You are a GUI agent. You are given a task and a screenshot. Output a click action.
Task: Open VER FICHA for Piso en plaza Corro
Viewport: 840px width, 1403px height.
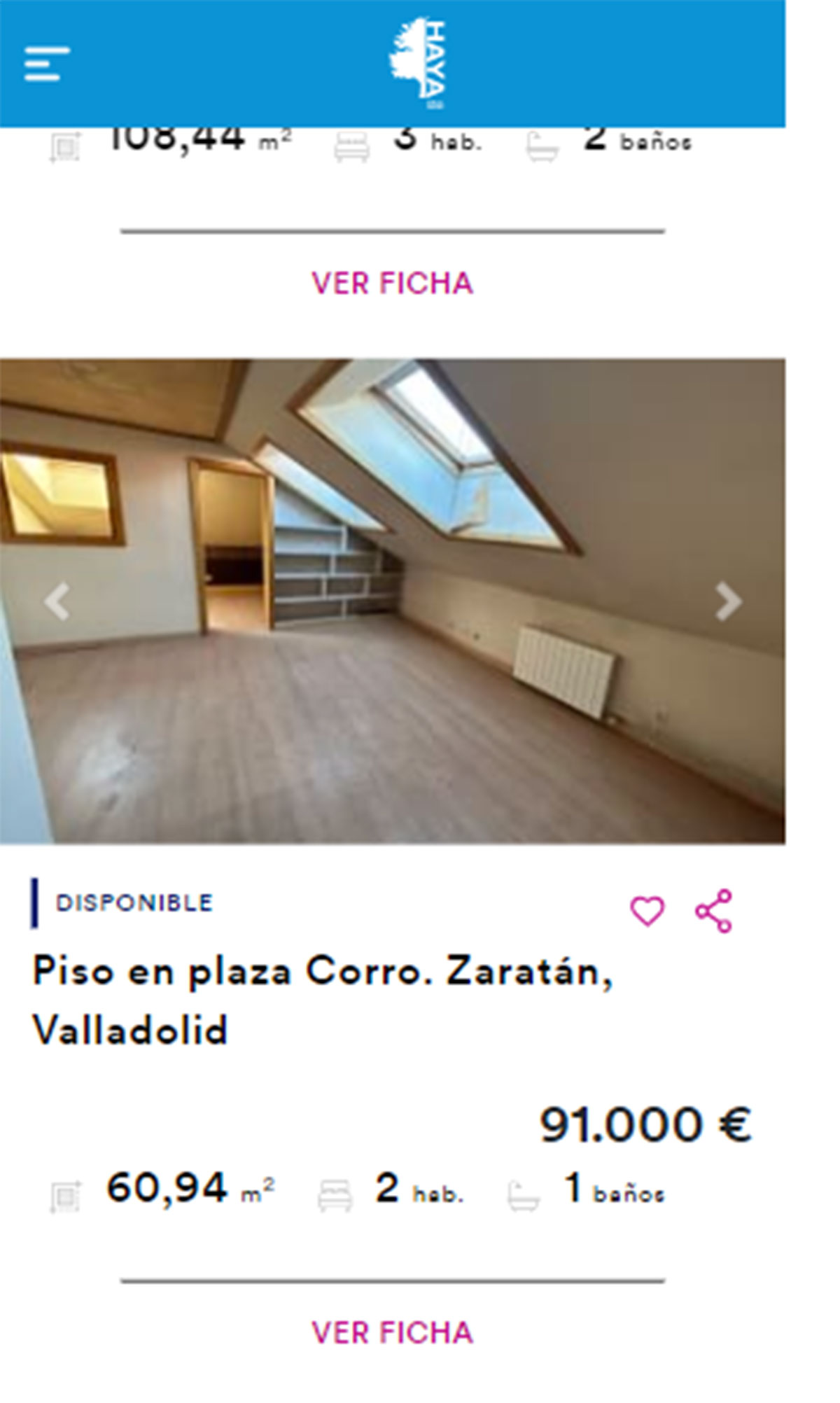(x=392, y=1332)
